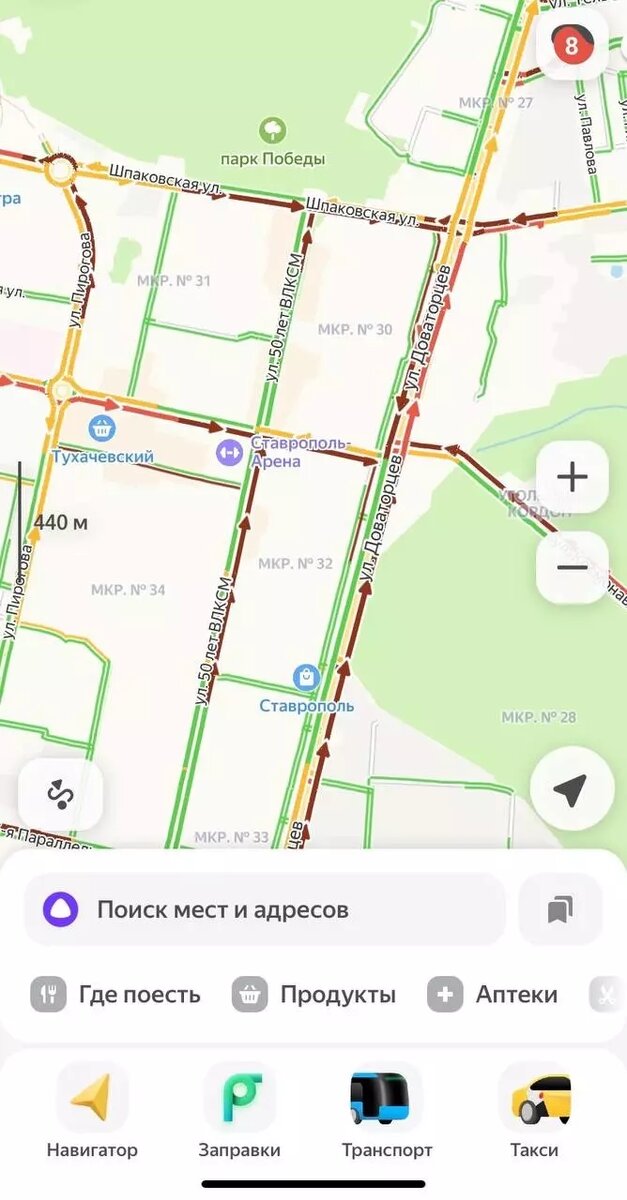Select the Где поесть category chip
The width and height of the screenshot is (627, 1200).
tap(116, 995)
